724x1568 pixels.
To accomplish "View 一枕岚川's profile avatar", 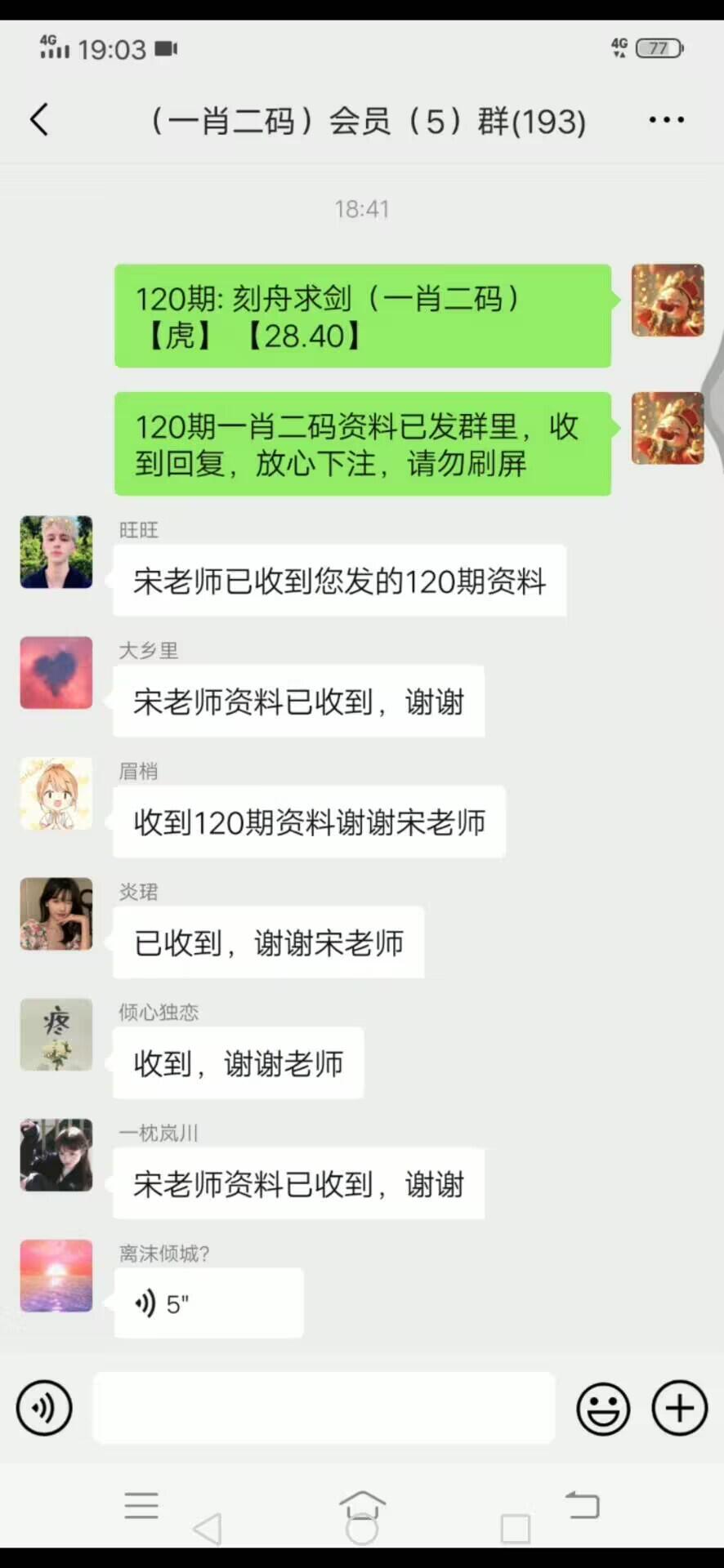I will click(x=56, y=1155).
